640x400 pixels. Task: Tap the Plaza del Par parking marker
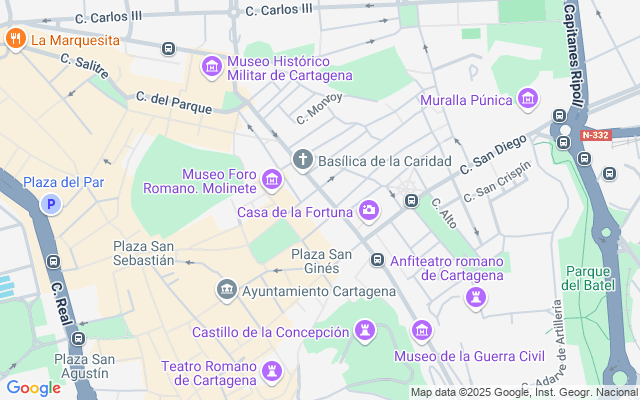50,205
